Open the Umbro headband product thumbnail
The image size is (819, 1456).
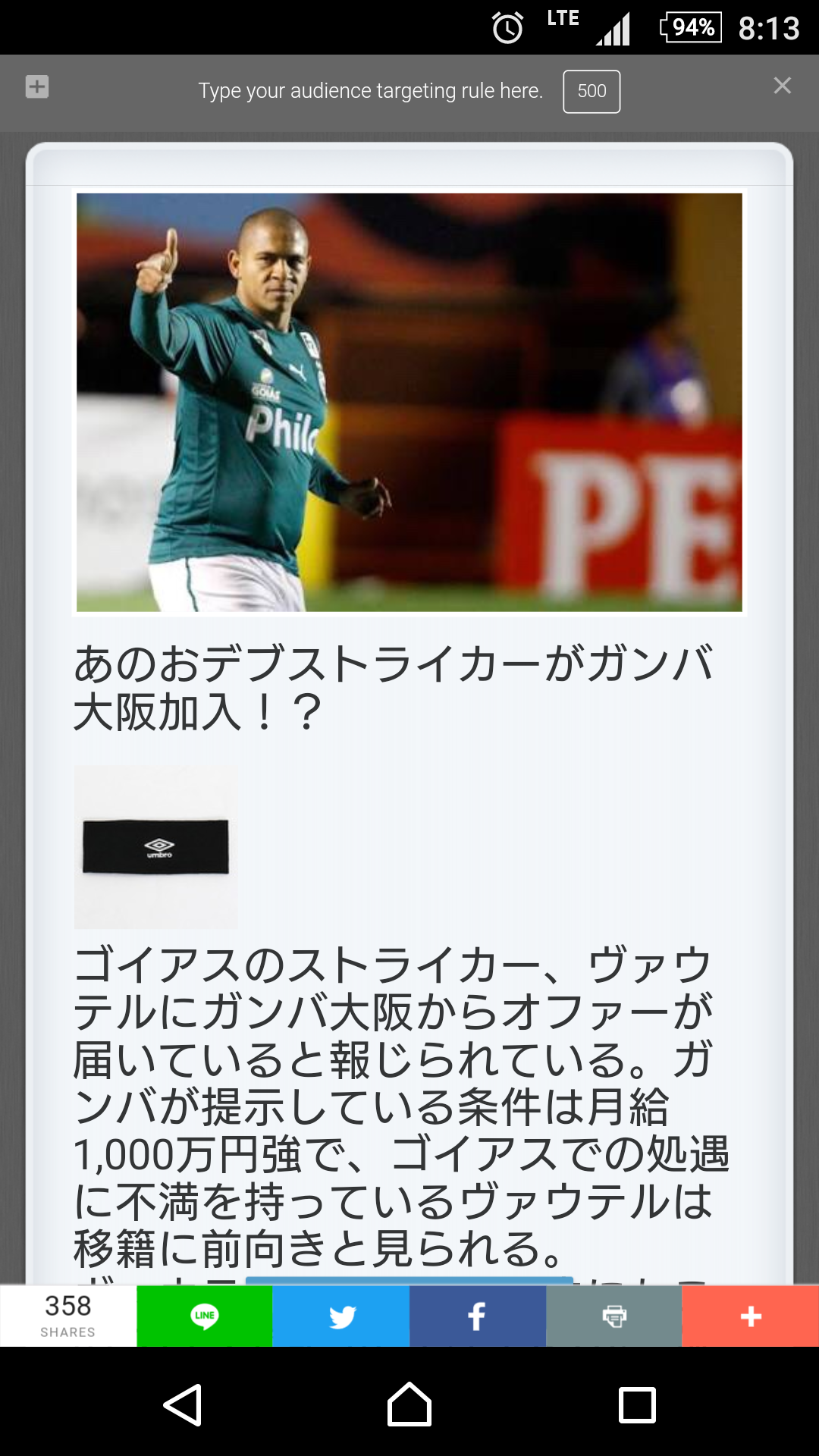[x=155, y=847]
